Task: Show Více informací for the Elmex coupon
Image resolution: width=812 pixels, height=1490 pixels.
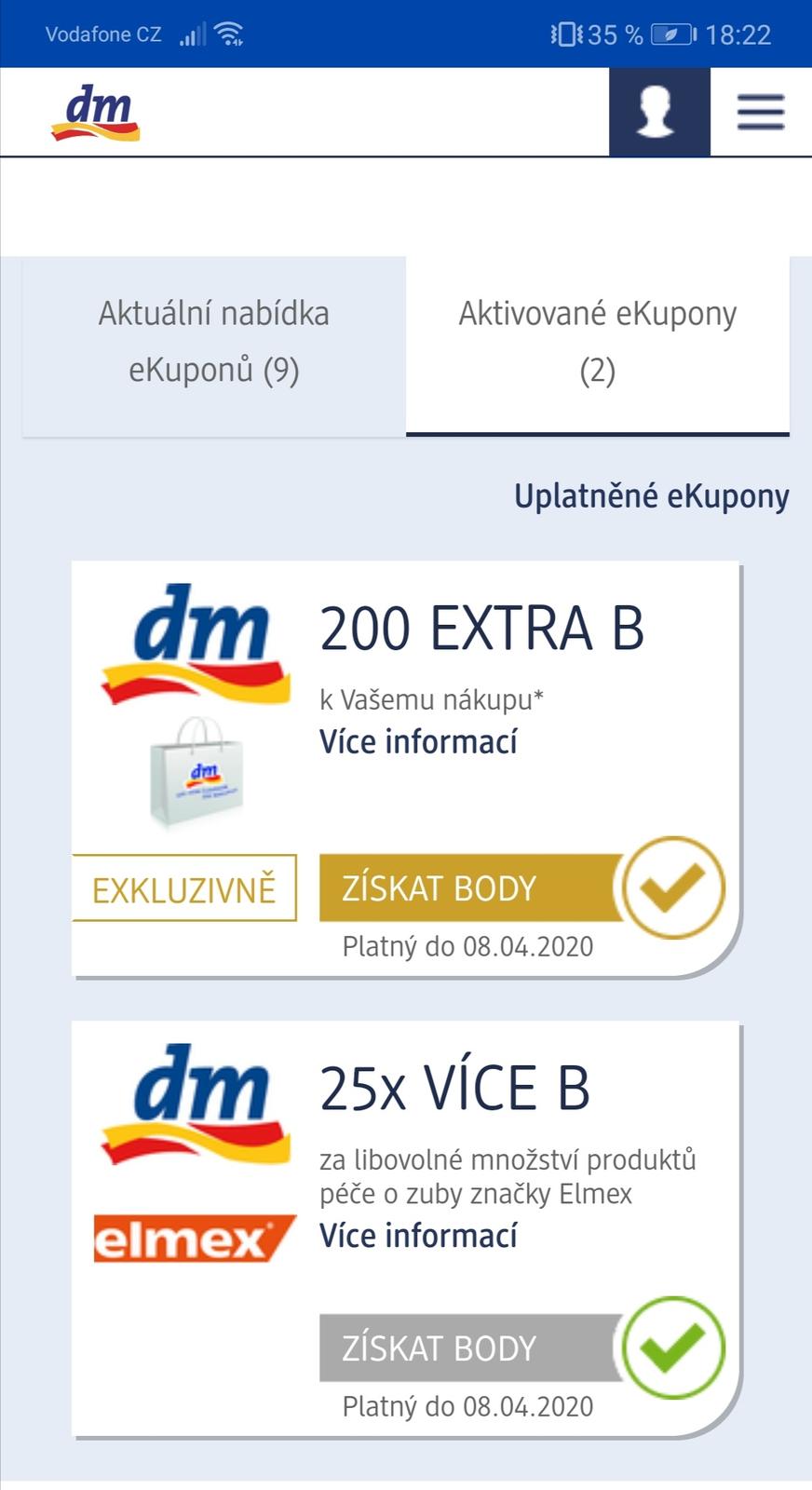Action: point(418,1236)
